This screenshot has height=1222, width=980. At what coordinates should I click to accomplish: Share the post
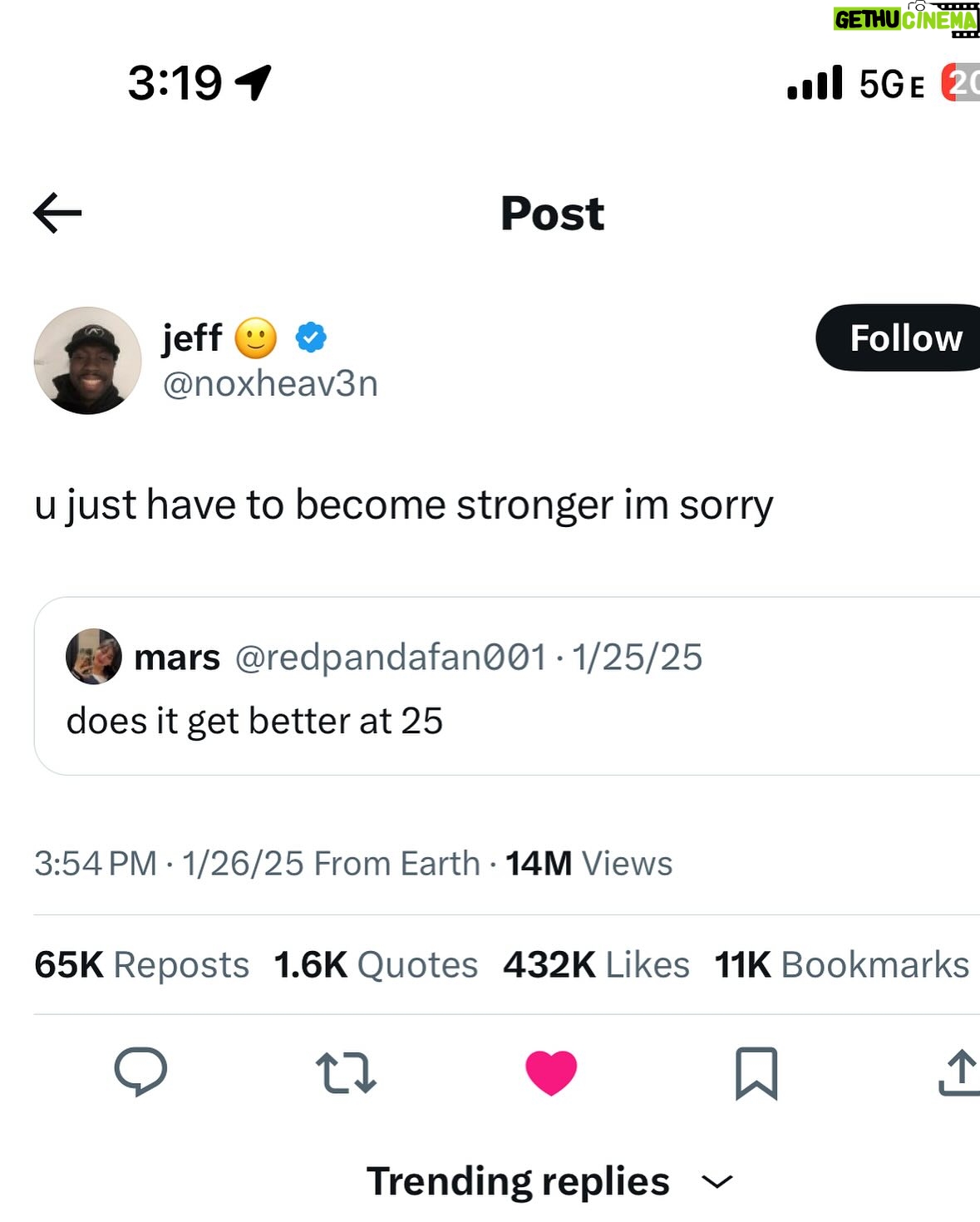(x=959, y=1072)
